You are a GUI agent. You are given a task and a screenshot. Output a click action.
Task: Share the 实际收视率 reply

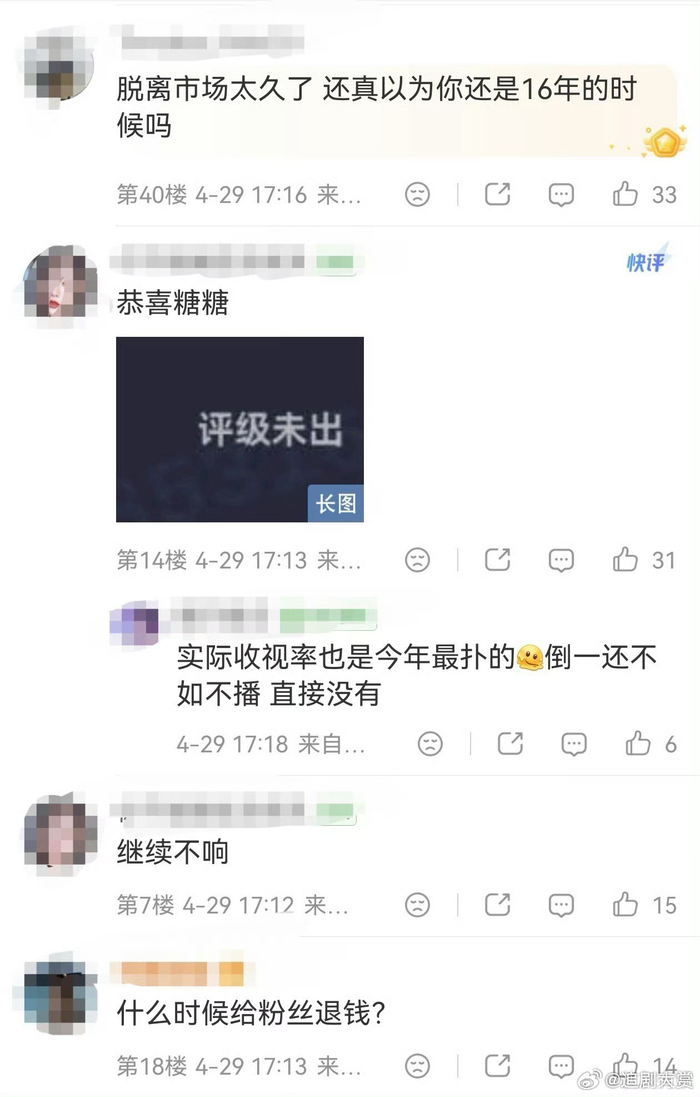point(510,743)
